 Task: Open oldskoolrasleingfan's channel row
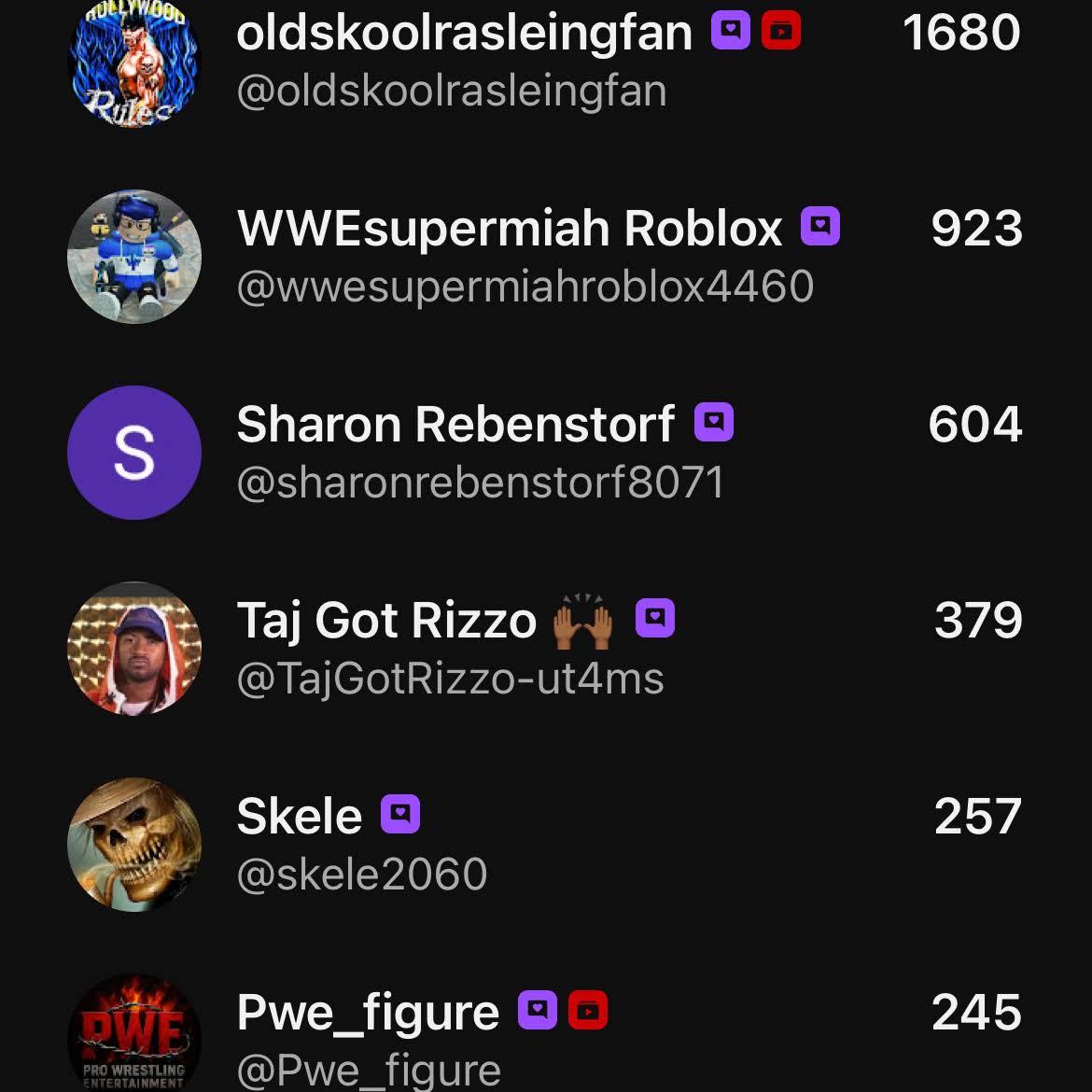tap(464, 60)
